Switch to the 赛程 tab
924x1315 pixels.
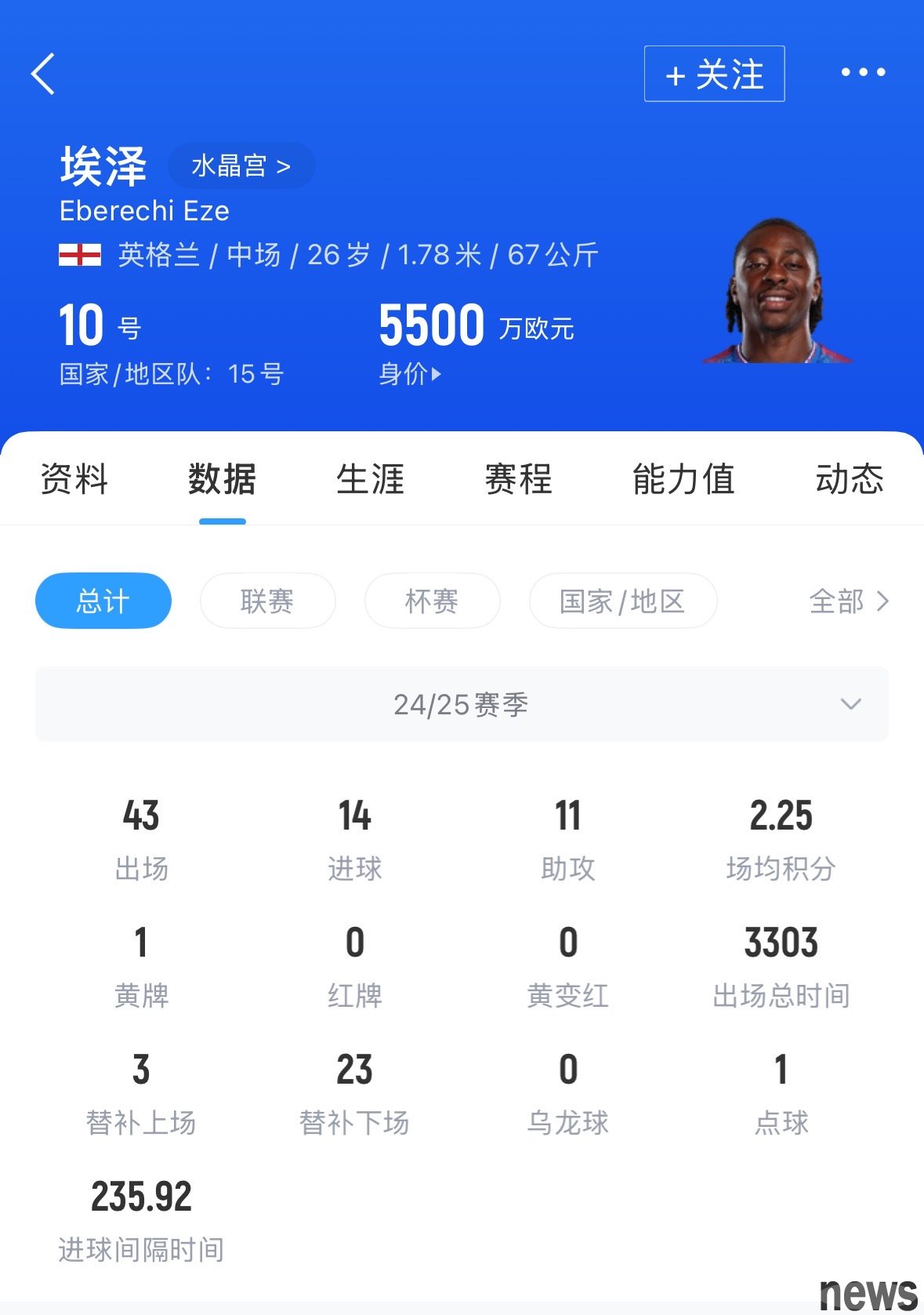[518, 479]
